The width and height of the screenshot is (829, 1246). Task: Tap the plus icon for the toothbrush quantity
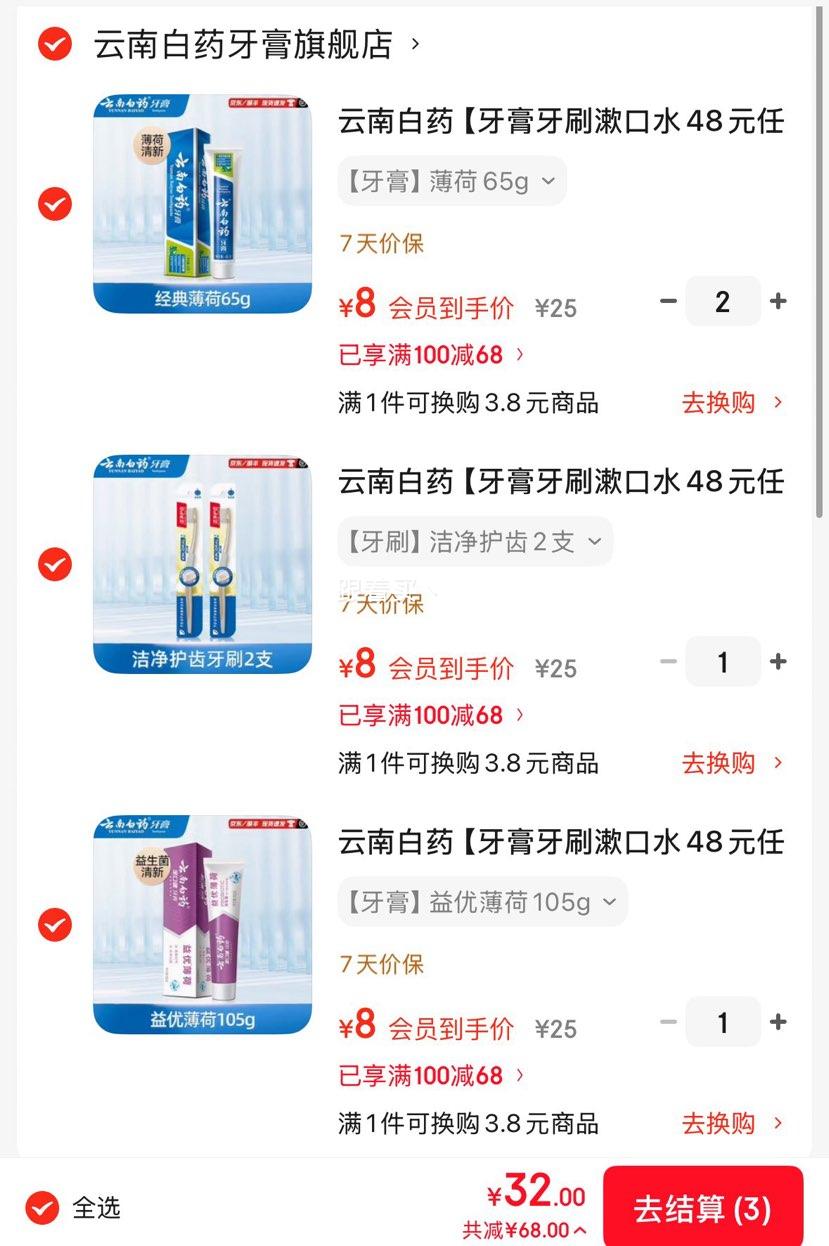click(778, 661)
